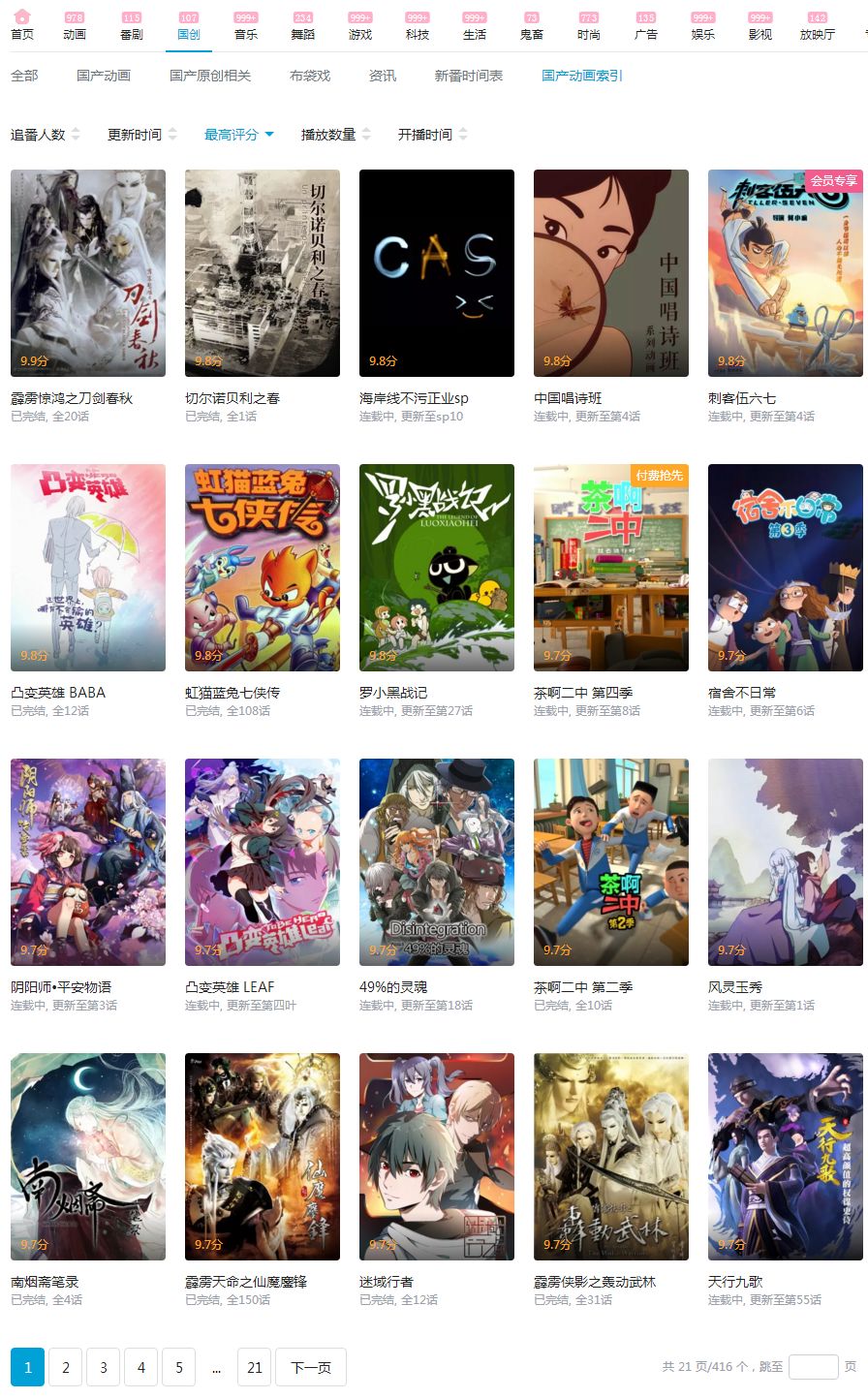
Task: Go to the 首页 home tab
Action: pos(21,26)
